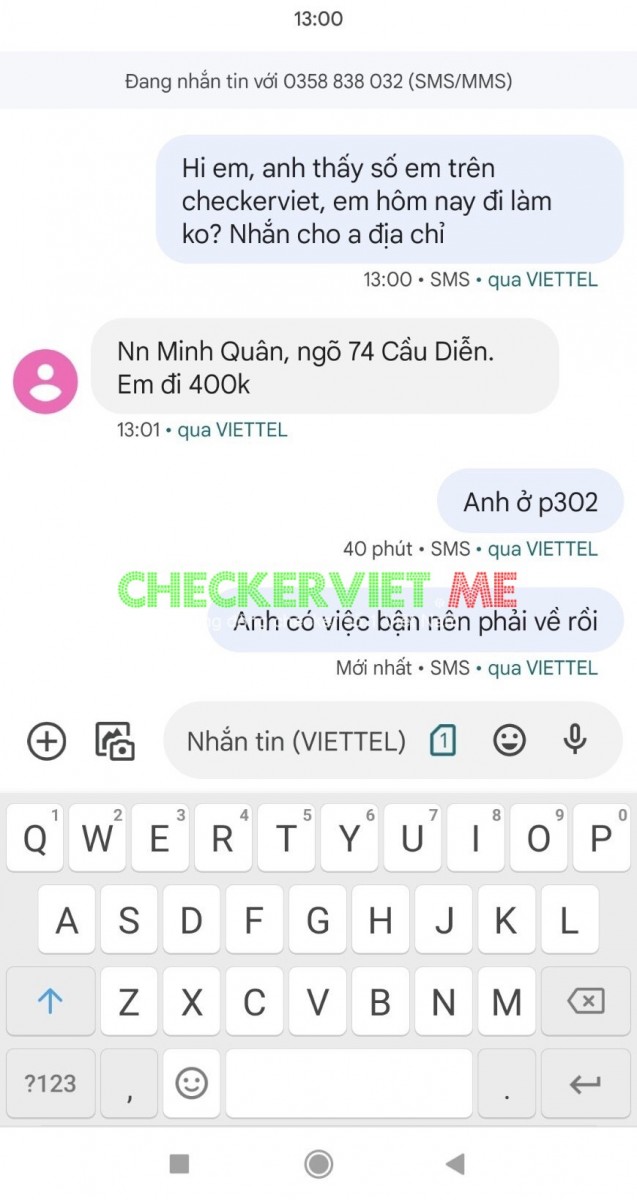The width and height of the screenshot is (637, 1200).
Task: Focus the Nhắn tin (VIETTEL) message field
Action: click(296, 741)
